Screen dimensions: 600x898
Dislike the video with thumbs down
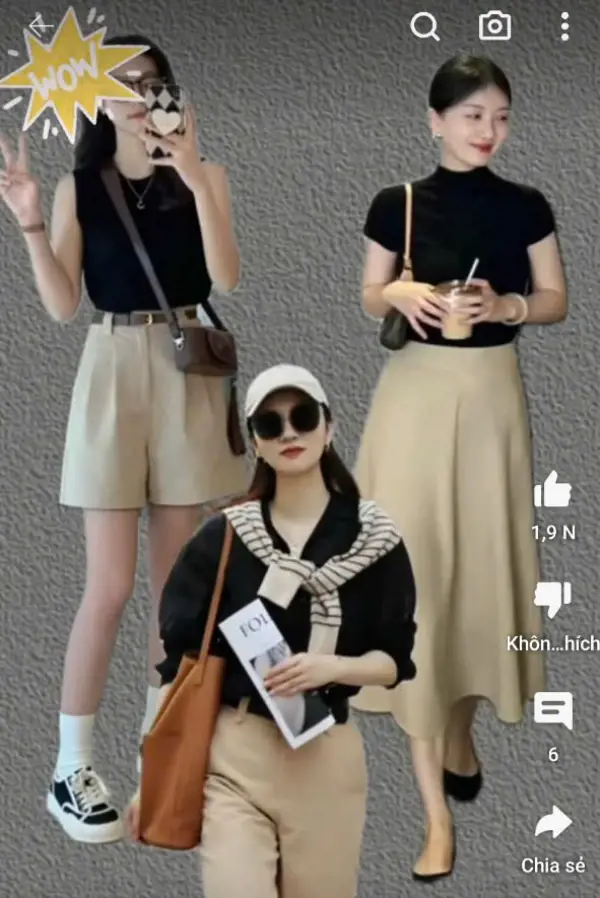pyautogui.click(x=552, y=599)
